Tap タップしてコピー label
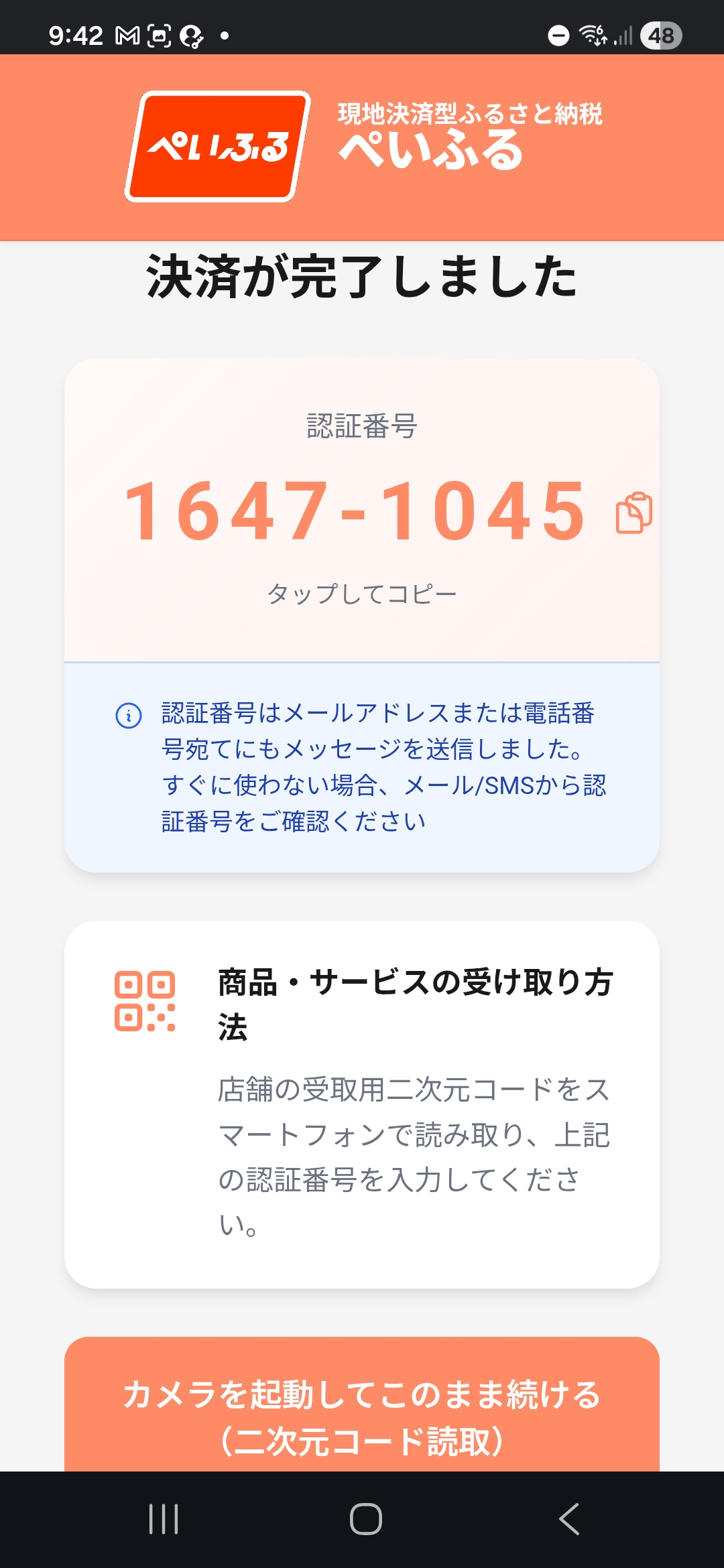The height and width of the screenshot is (1568, 724). pos(362,592)
